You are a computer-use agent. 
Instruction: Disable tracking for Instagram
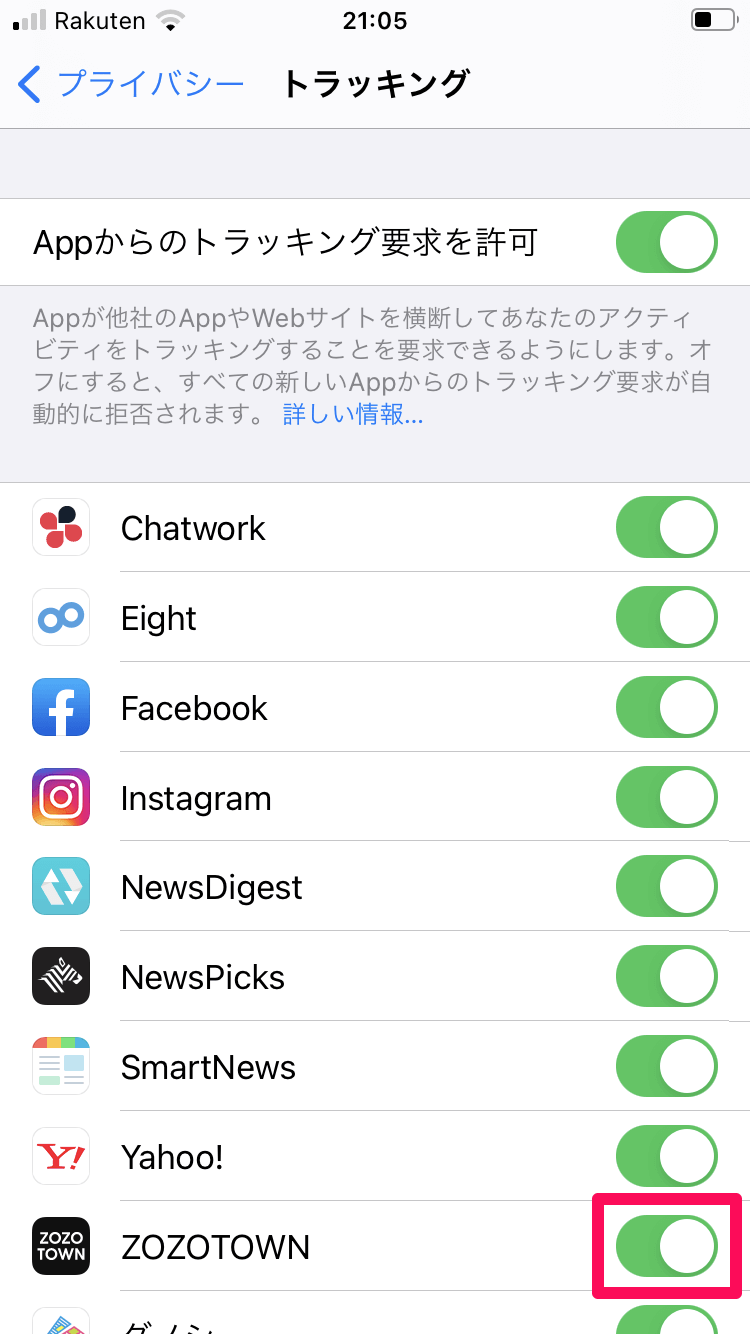[666, 797]
